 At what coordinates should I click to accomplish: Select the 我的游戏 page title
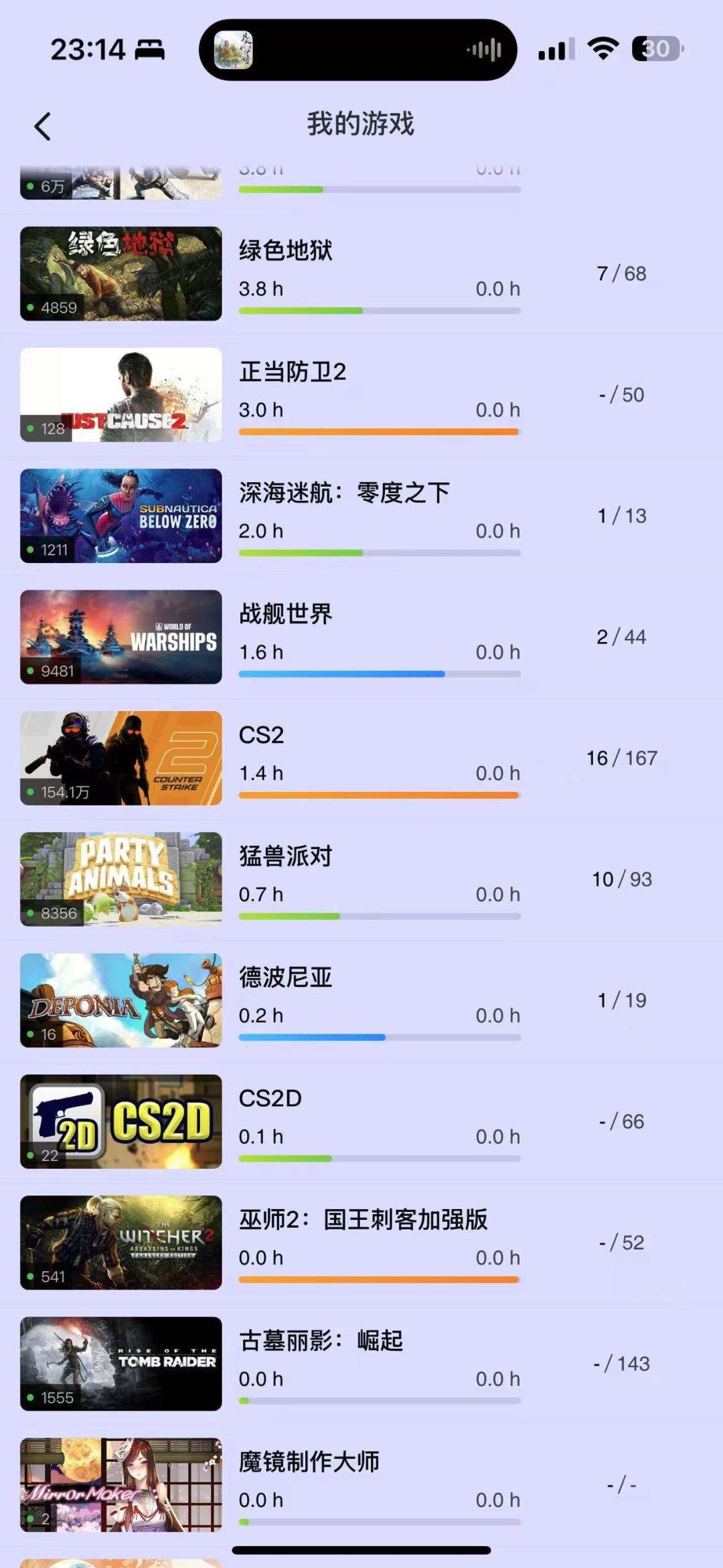361,125
